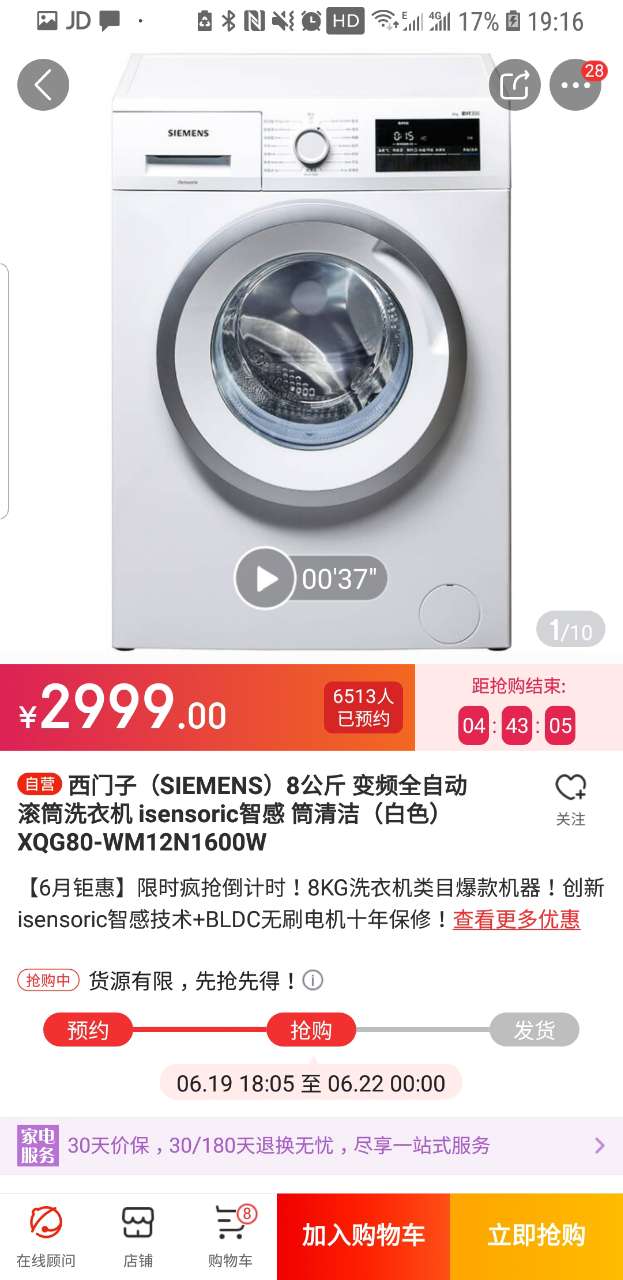The height and width of the screenshot is (1280, 623).
Task: Share this washing machine listing
Action: tap(514, 85)
